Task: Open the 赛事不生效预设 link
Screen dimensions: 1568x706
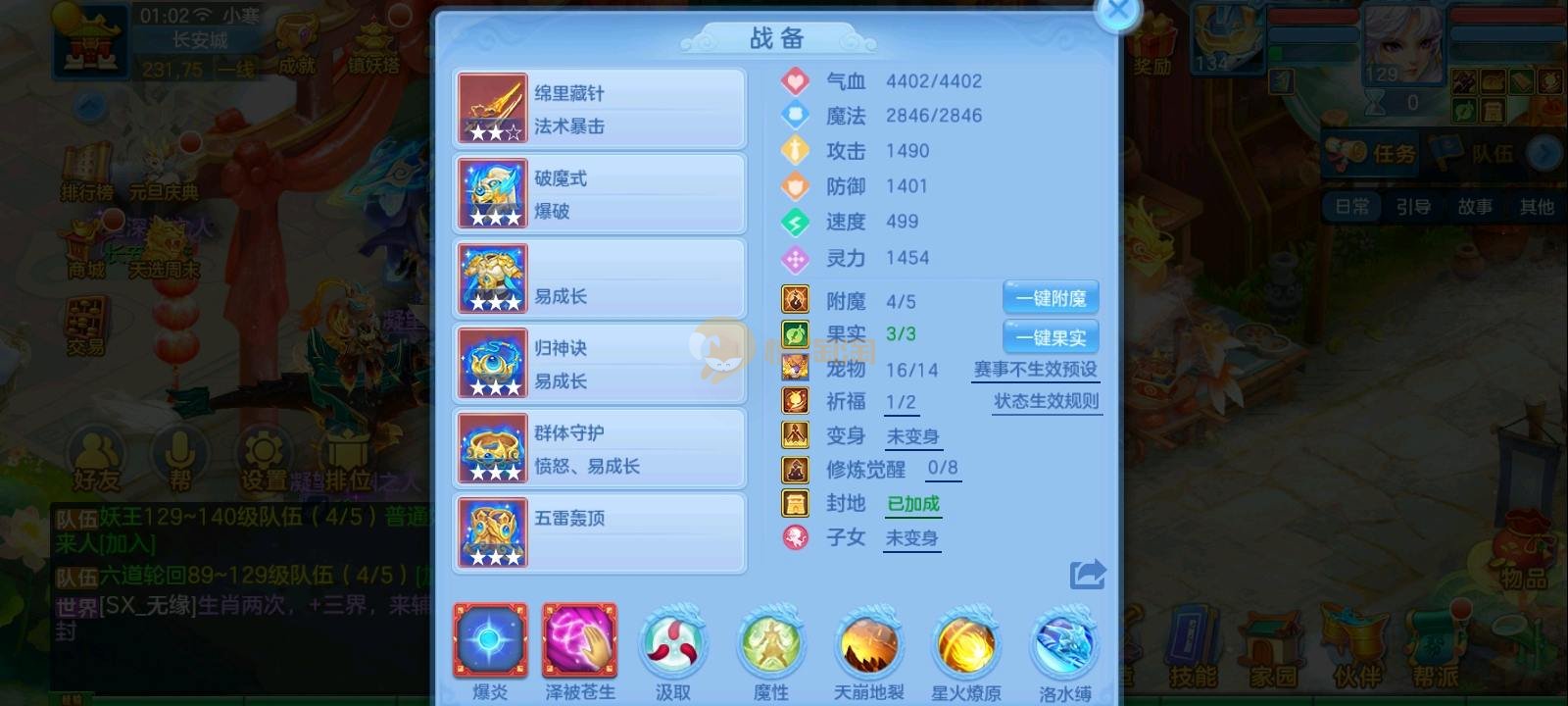Action: click(x=1035, y=370)
